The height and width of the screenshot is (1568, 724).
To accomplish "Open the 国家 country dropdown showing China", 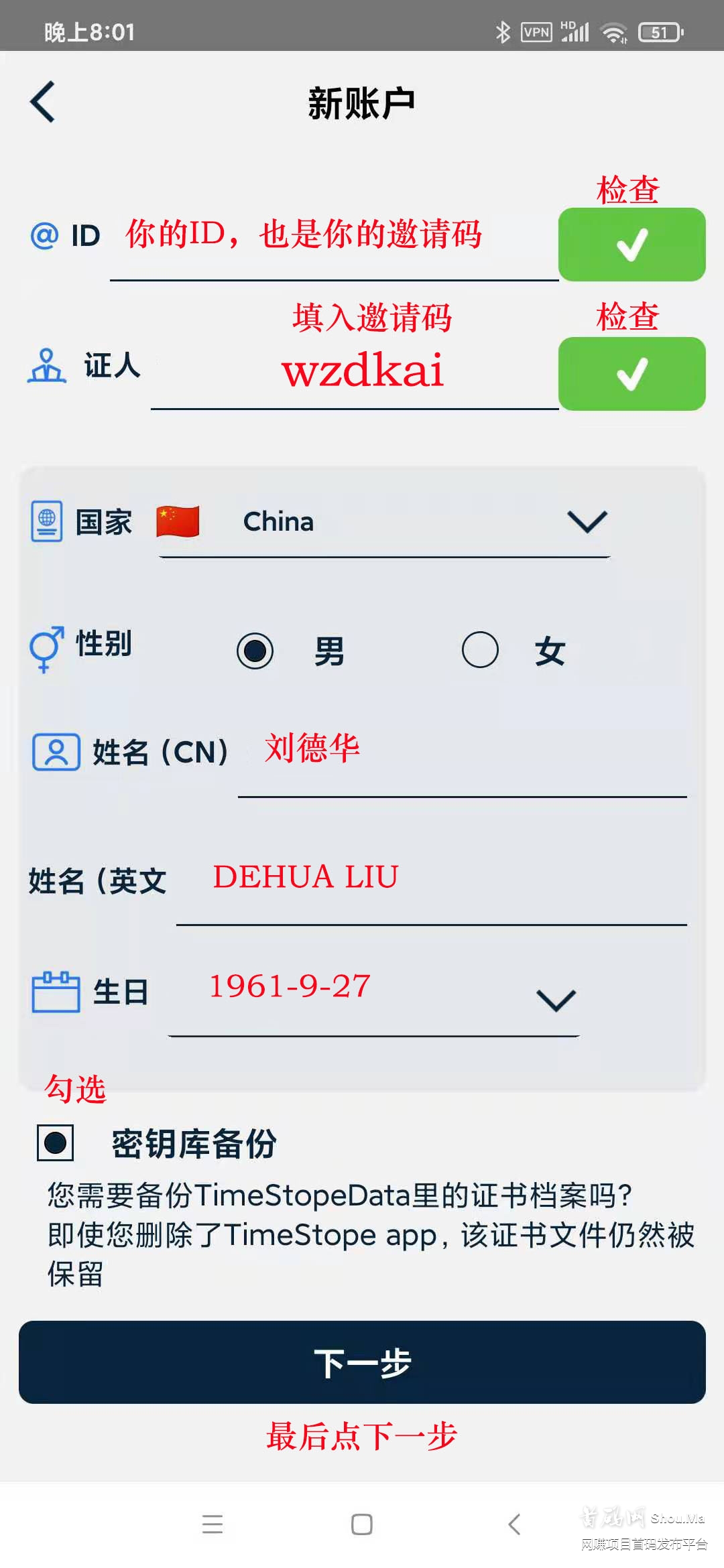I will click(385, 523).
